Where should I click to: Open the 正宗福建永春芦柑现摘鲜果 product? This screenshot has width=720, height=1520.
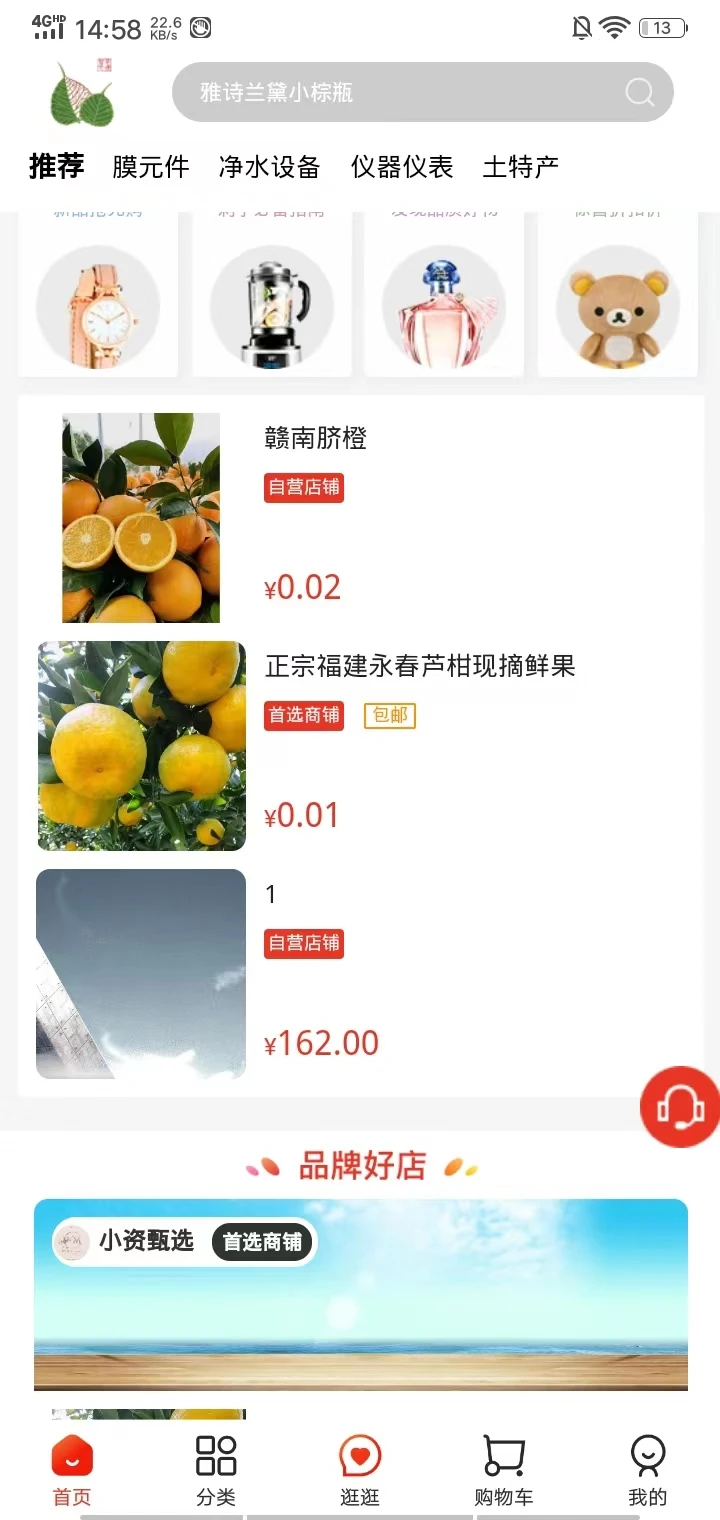419,667
